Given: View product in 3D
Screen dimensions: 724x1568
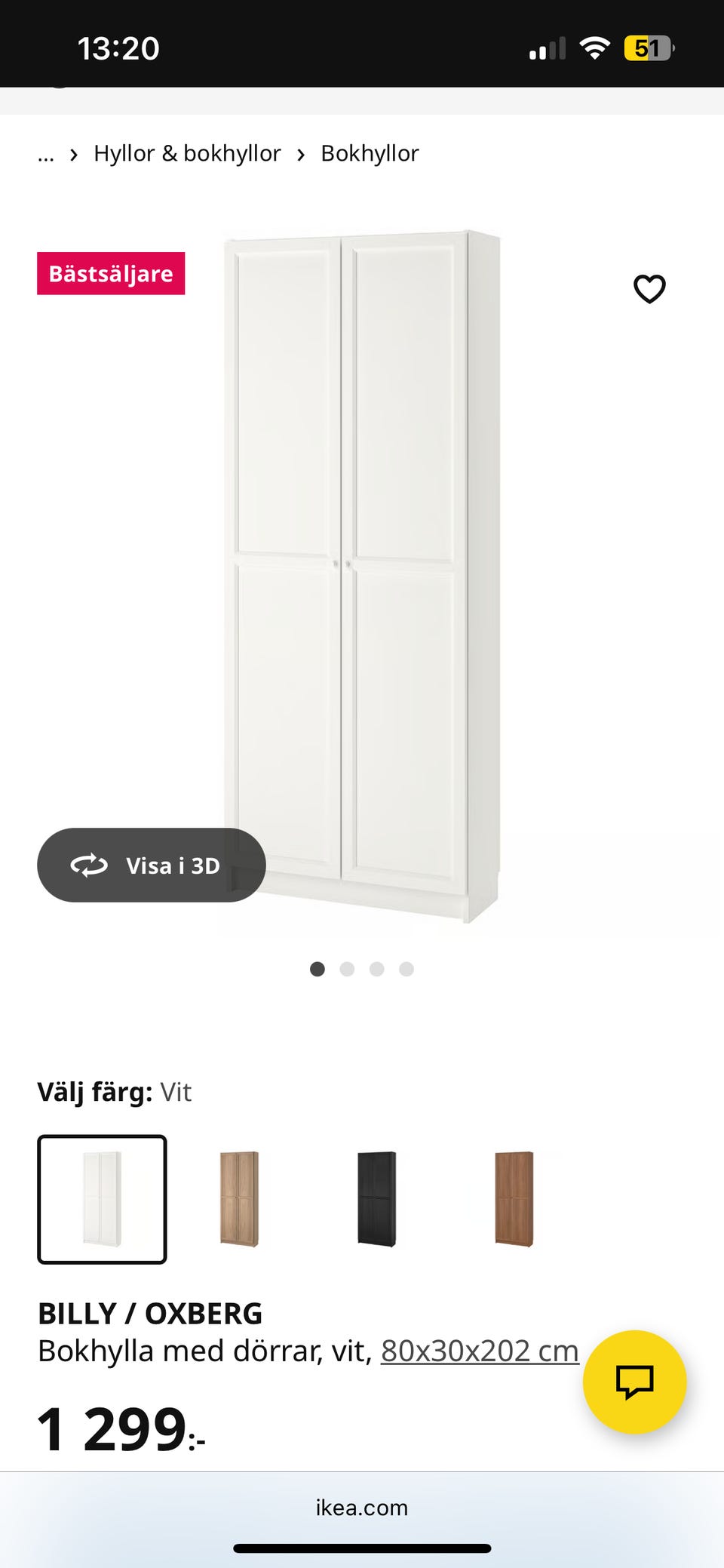Looking at the screenshot, I should click(151, 865).
